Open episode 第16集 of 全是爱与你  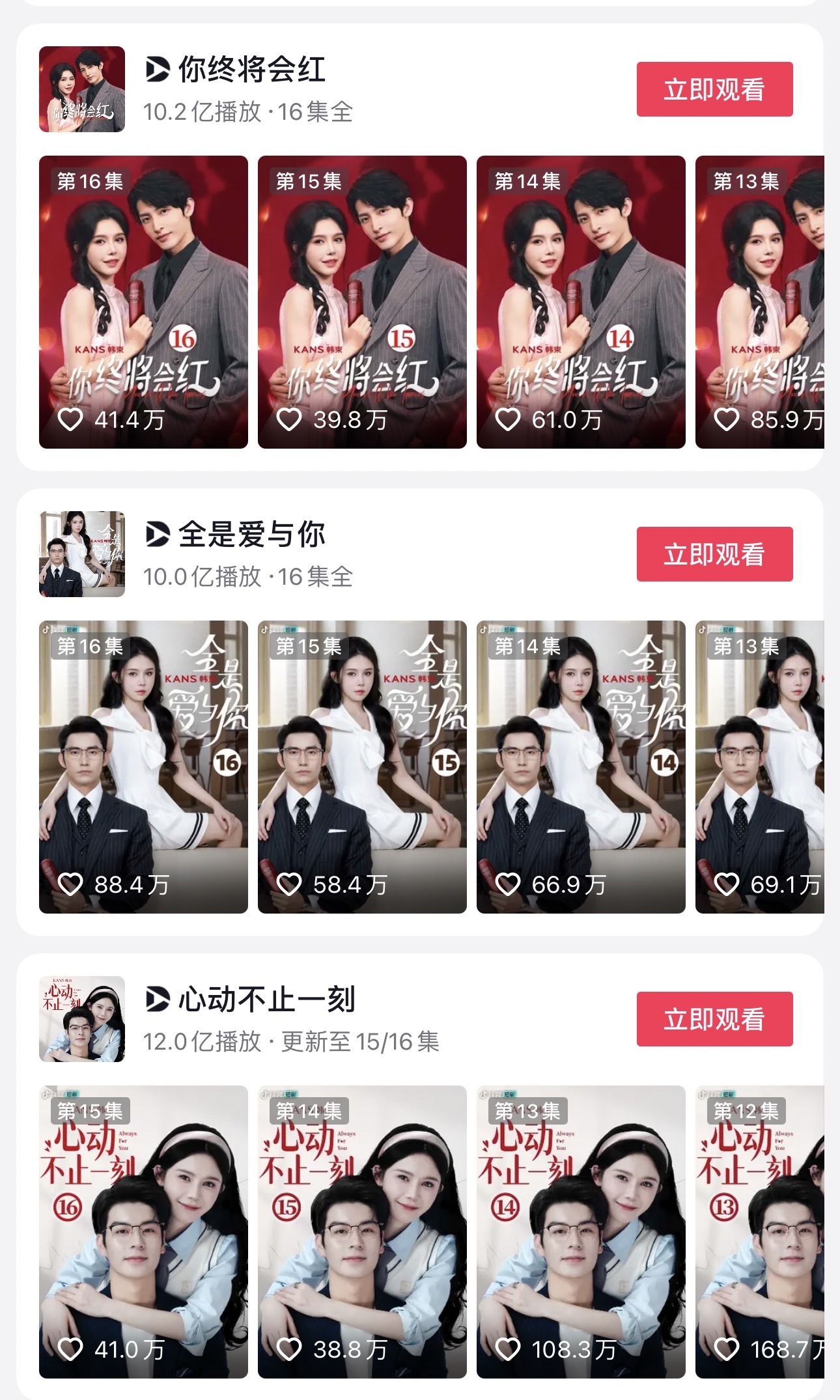point(143,767)
